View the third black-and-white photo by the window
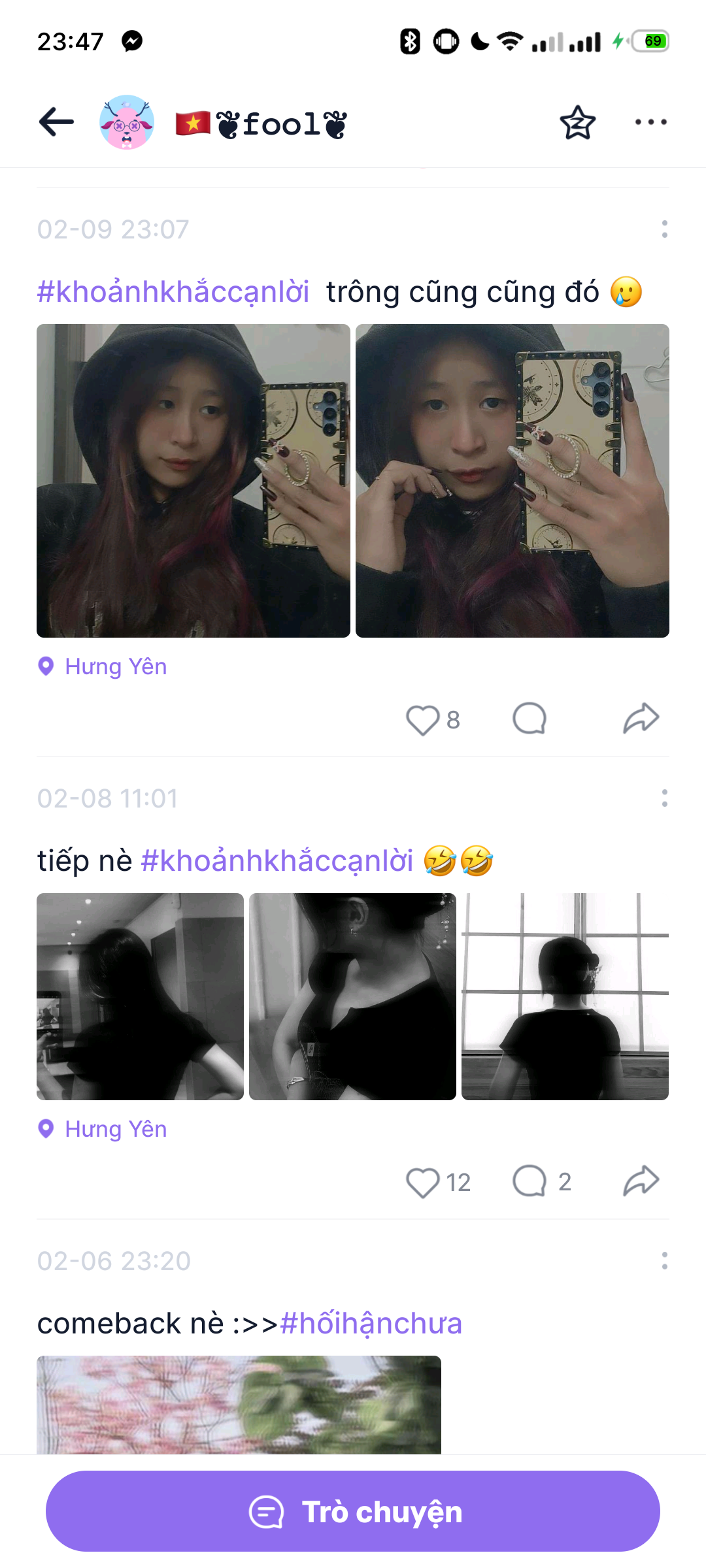 [x=565, y=996]
